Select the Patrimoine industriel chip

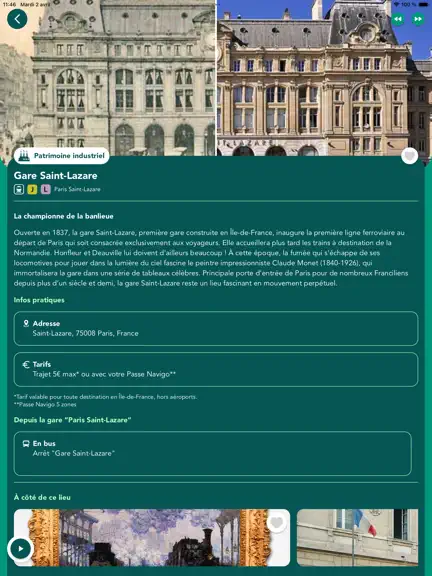(x=62, y=156)
